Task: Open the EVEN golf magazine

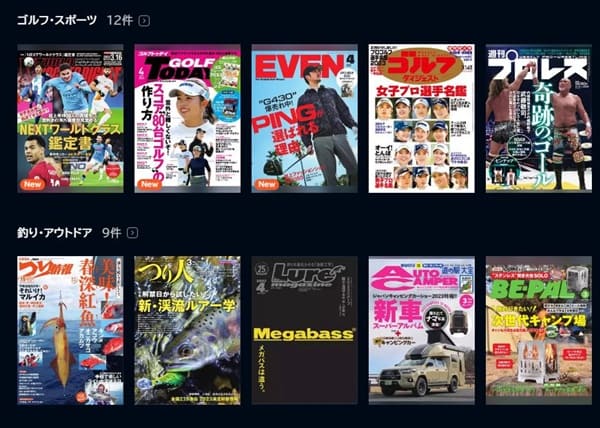Action: (x=304, y=118)
